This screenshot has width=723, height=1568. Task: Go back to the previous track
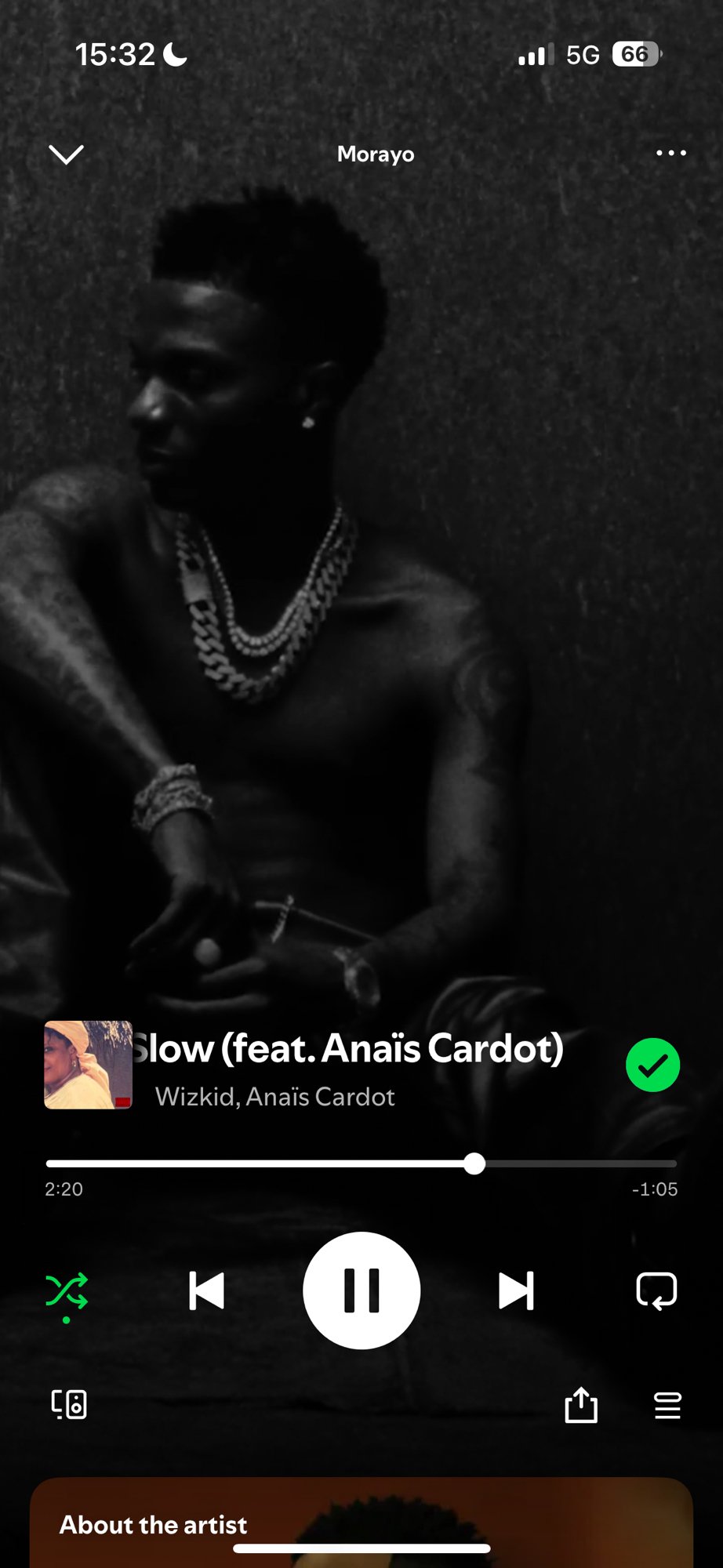pos(207,1290)
